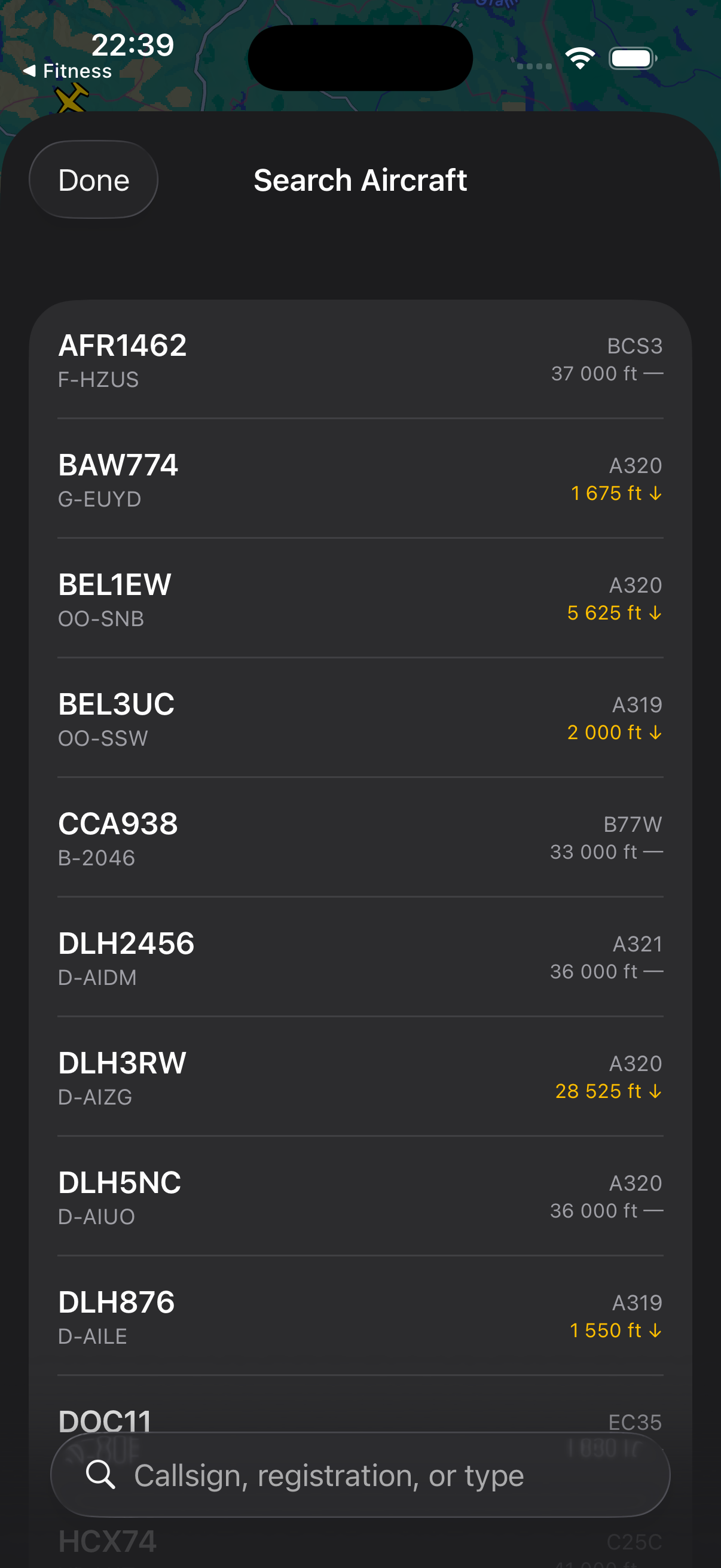
Task: Return to Fitness via the back link
Action: [x=69, y=71]
